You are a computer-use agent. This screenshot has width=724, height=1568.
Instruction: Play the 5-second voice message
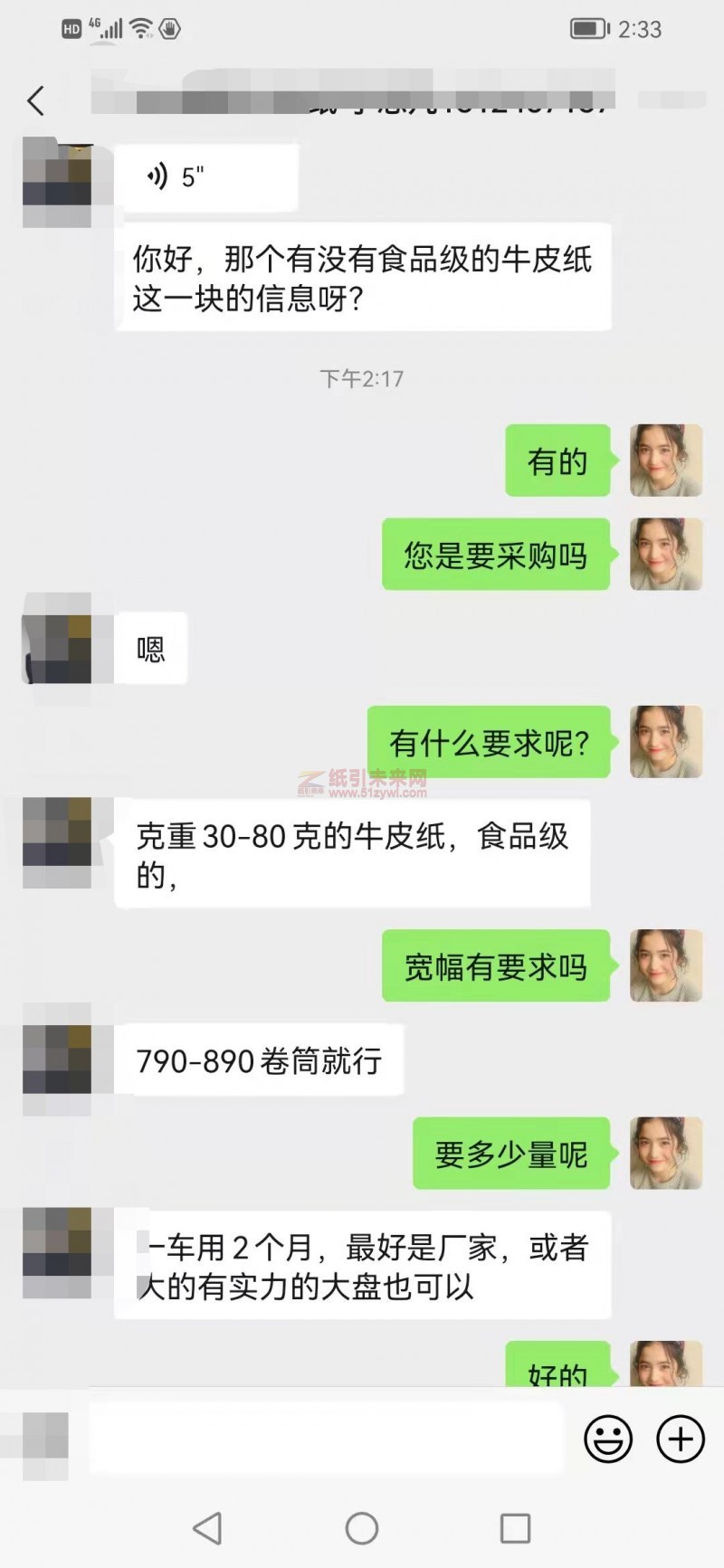pyautogui.click(x=206, y=177)
